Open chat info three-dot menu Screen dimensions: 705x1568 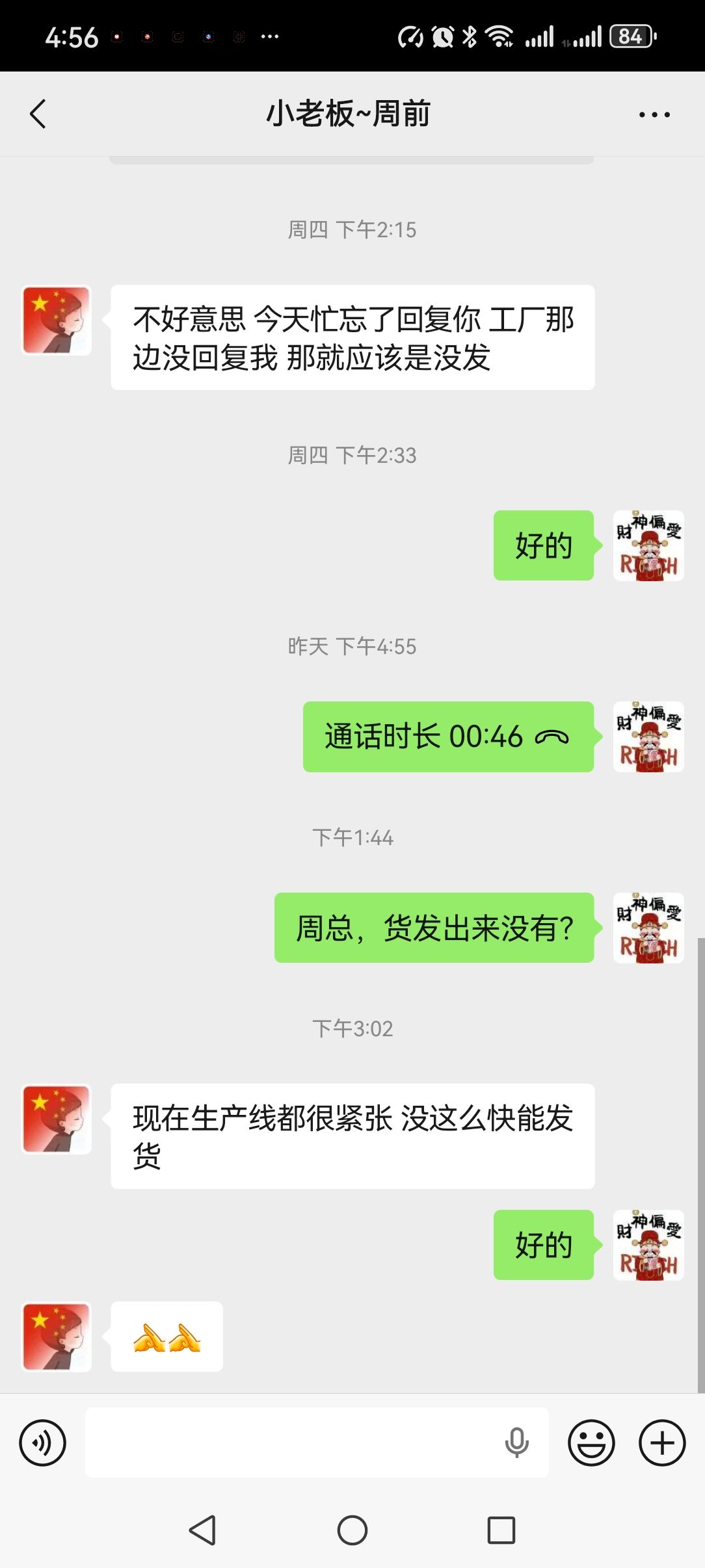654,115
